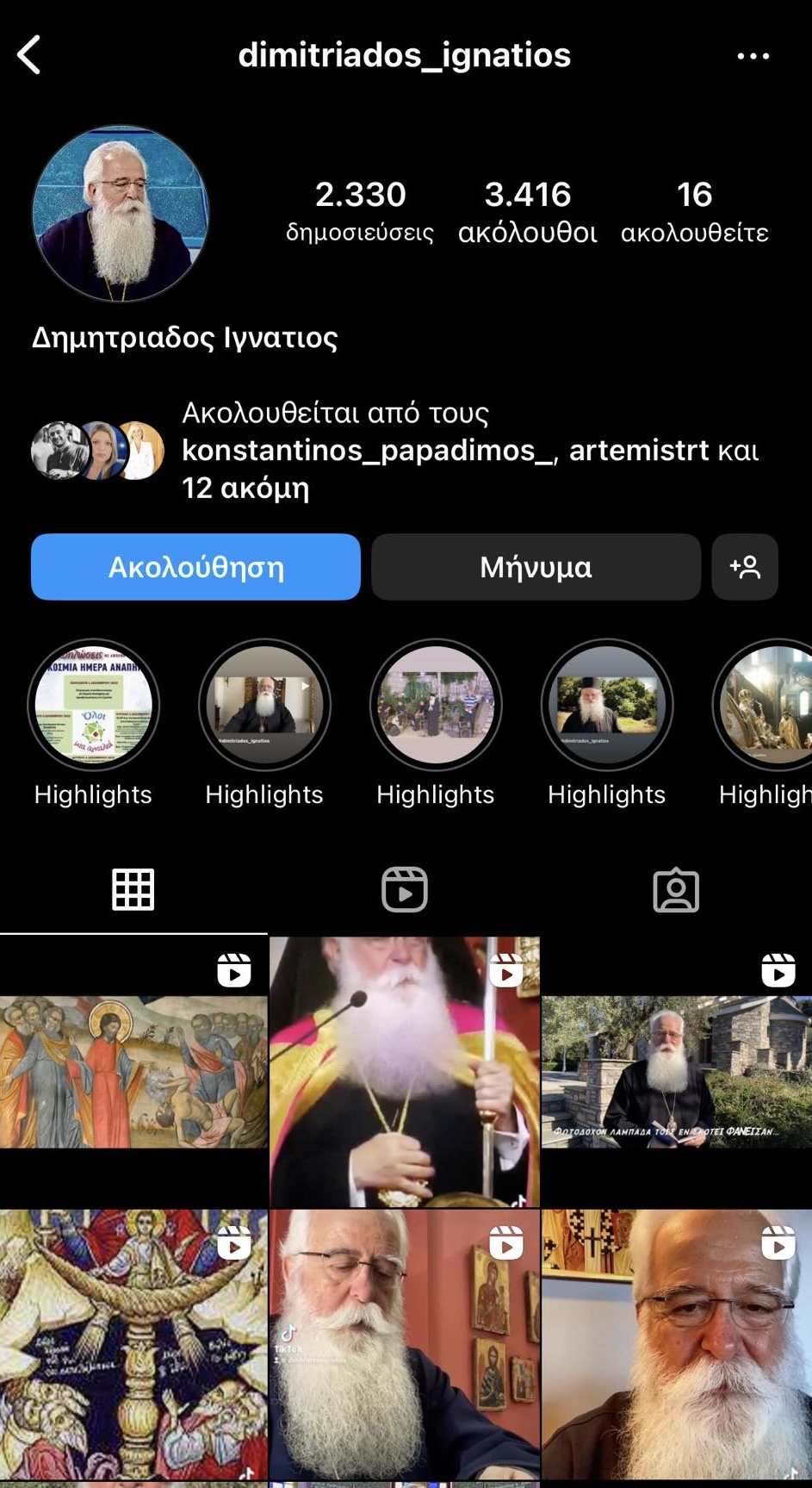Switch to the Reels tab
The image size is (812, 1488).
tap(405, 890)
